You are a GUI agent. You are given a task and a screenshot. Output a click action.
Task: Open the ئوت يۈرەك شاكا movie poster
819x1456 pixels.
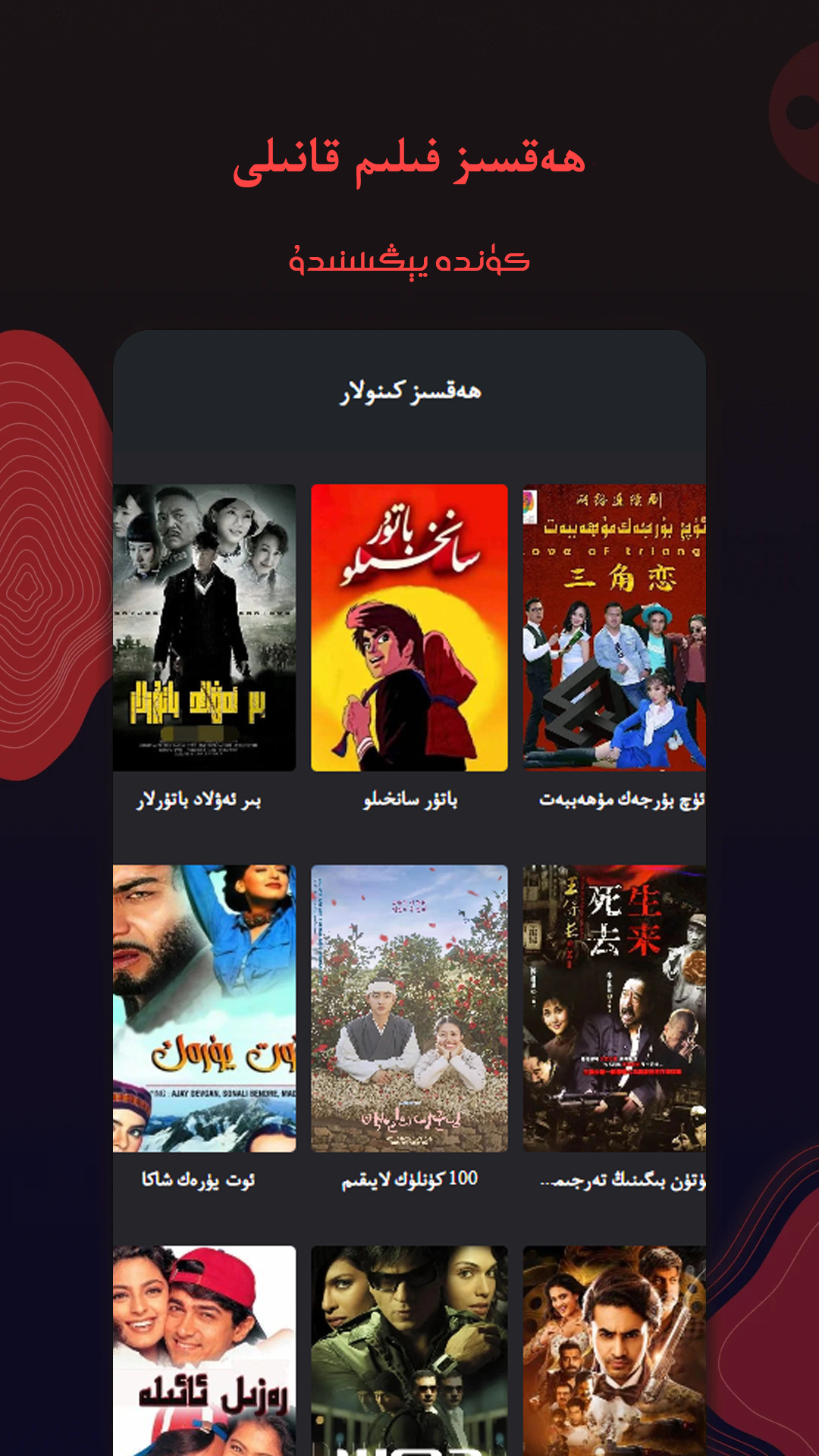(204, 1009)
